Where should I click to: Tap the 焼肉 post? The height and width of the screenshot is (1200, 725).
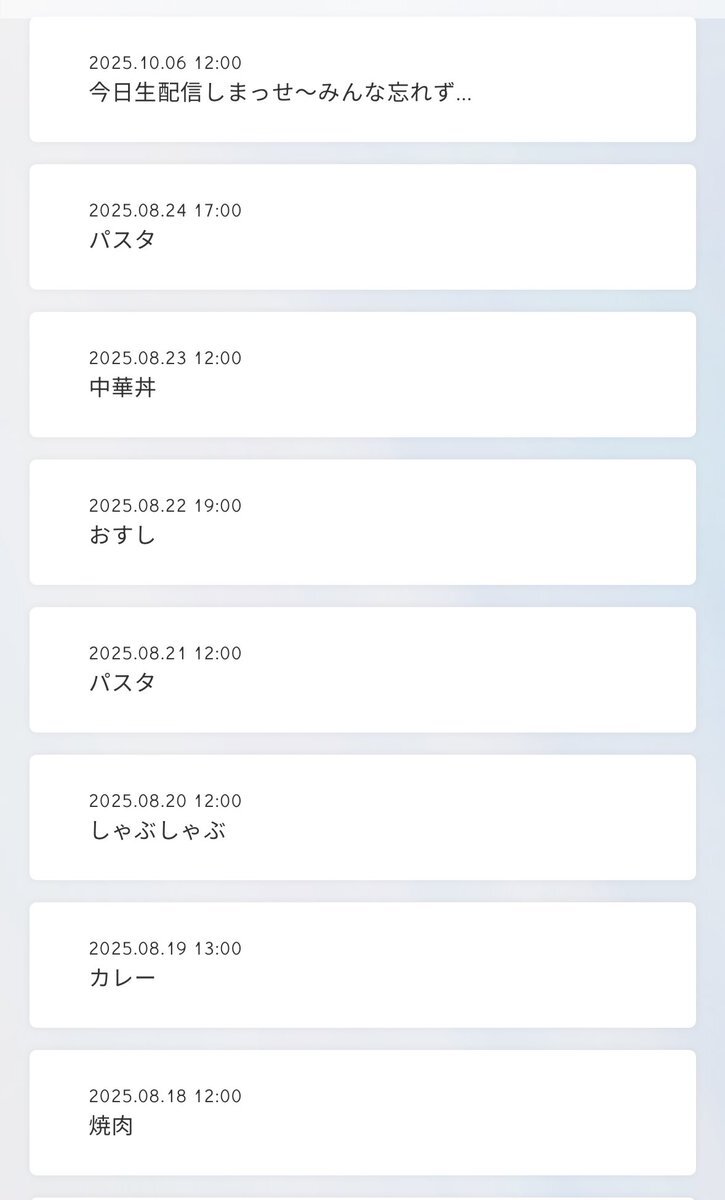coord(362,1112)
